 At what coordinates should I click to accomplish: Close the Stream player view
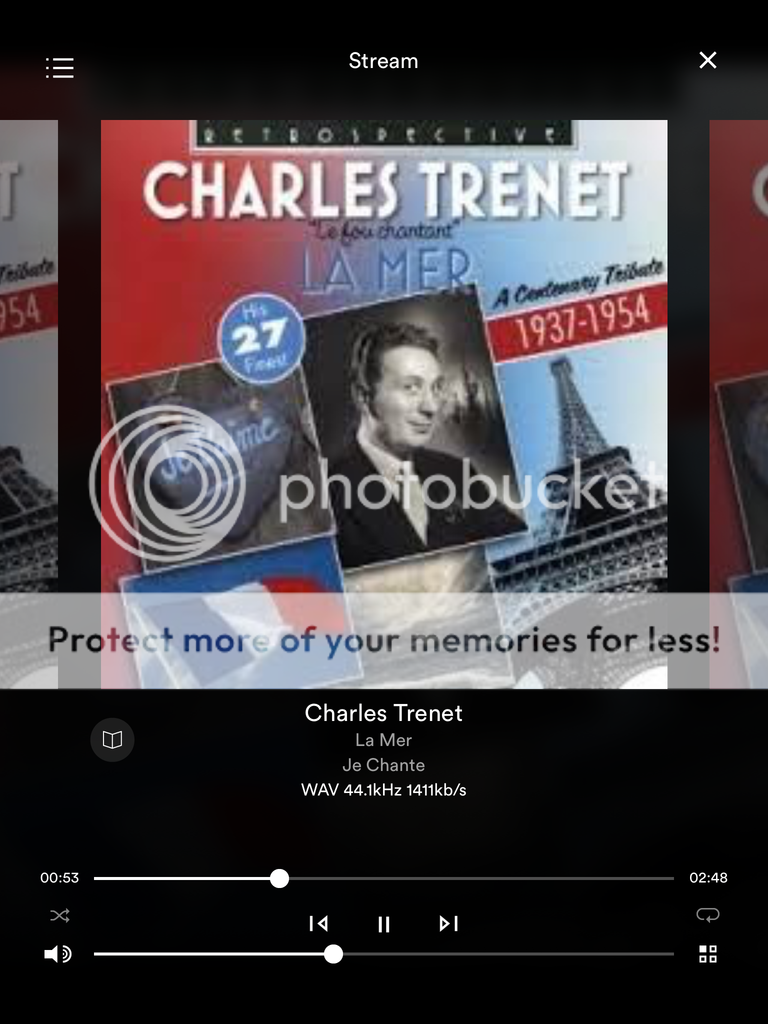point(708,61)
